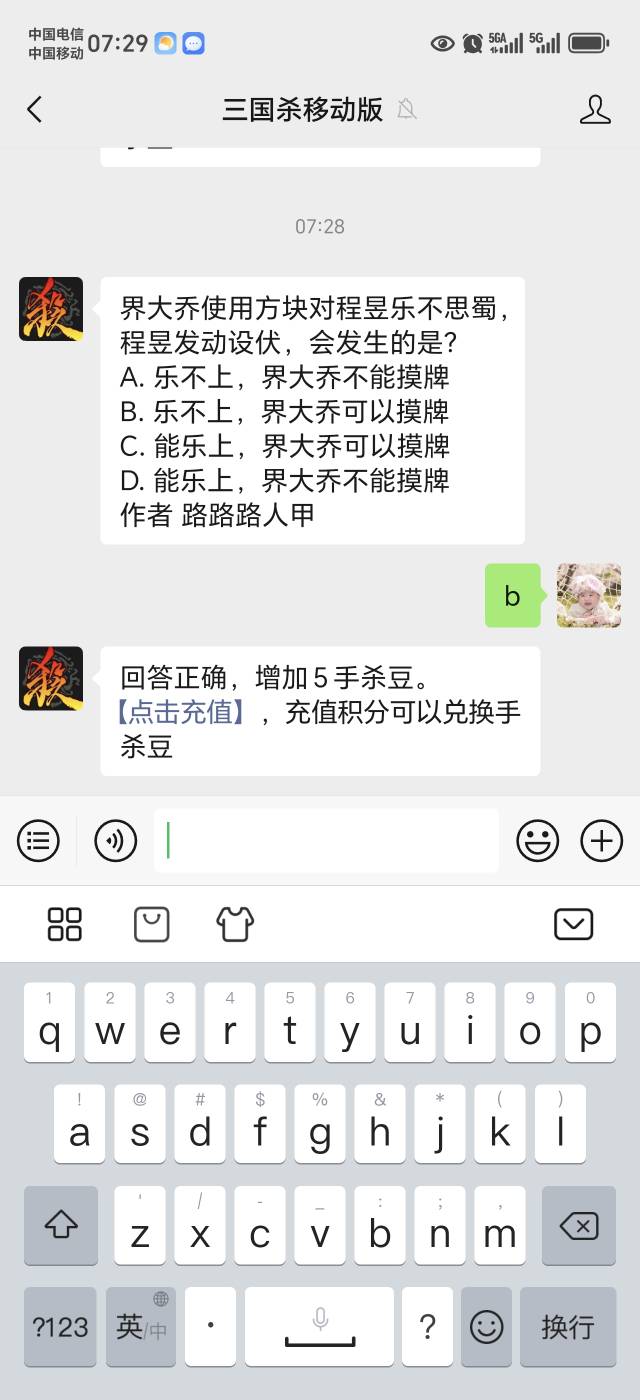Tap the backspace key
The height and width of the screenshot is (1400, 640).
point(579,1226)
